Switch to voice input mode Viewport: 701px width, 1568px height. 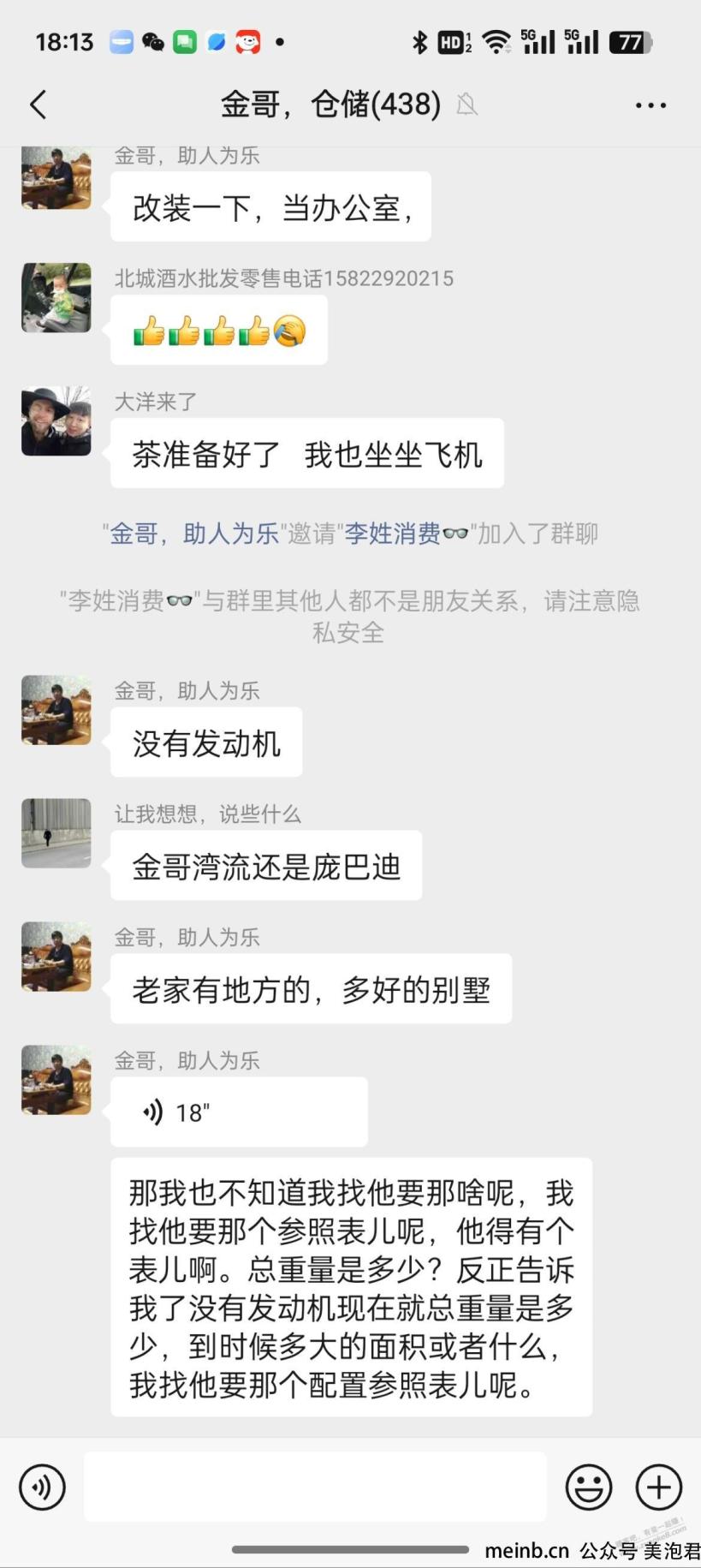coord(42,1487)
